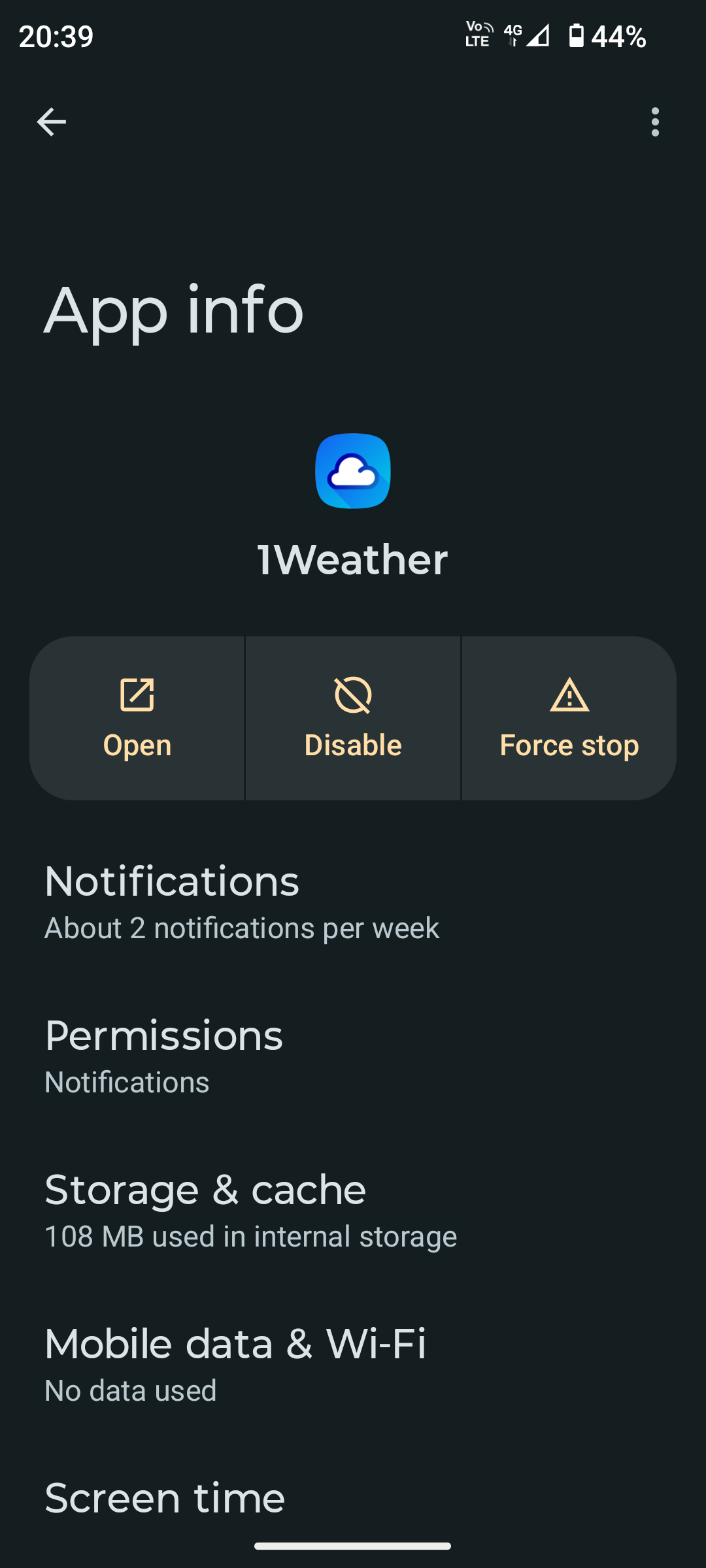Open Screen time
Image resolution: width=706 pixels, height=1568 pixels.
click(x=165, y=1499)
